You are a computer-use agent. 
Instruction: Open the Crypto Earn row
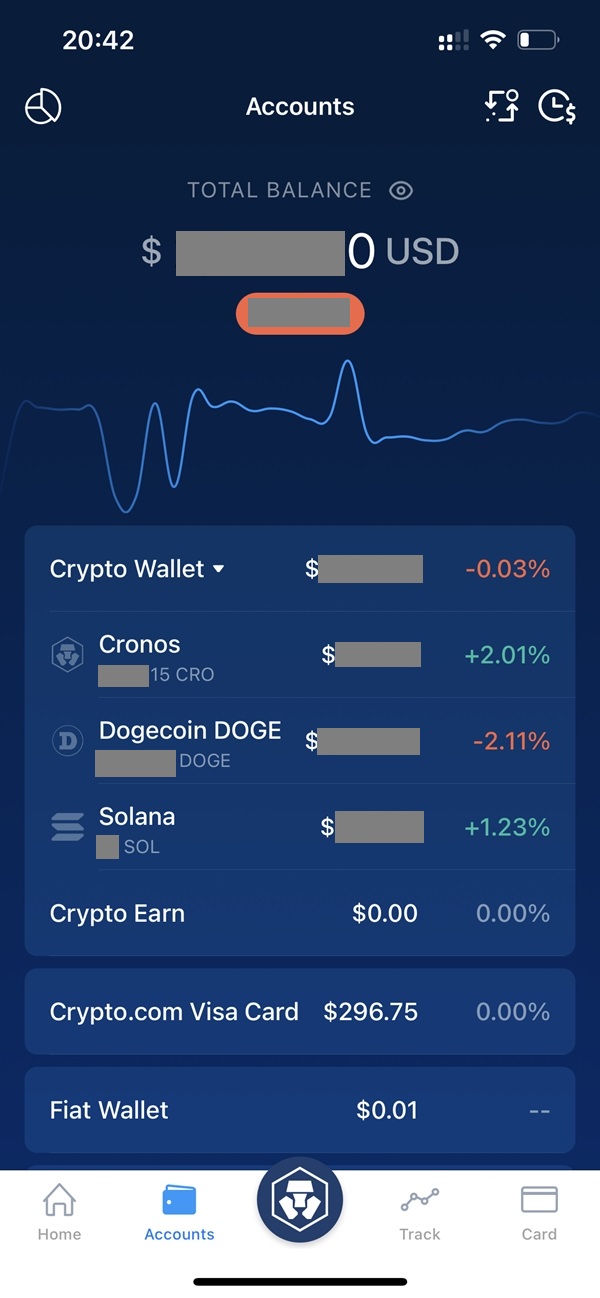pyautogui.click(x=300, y=913)
